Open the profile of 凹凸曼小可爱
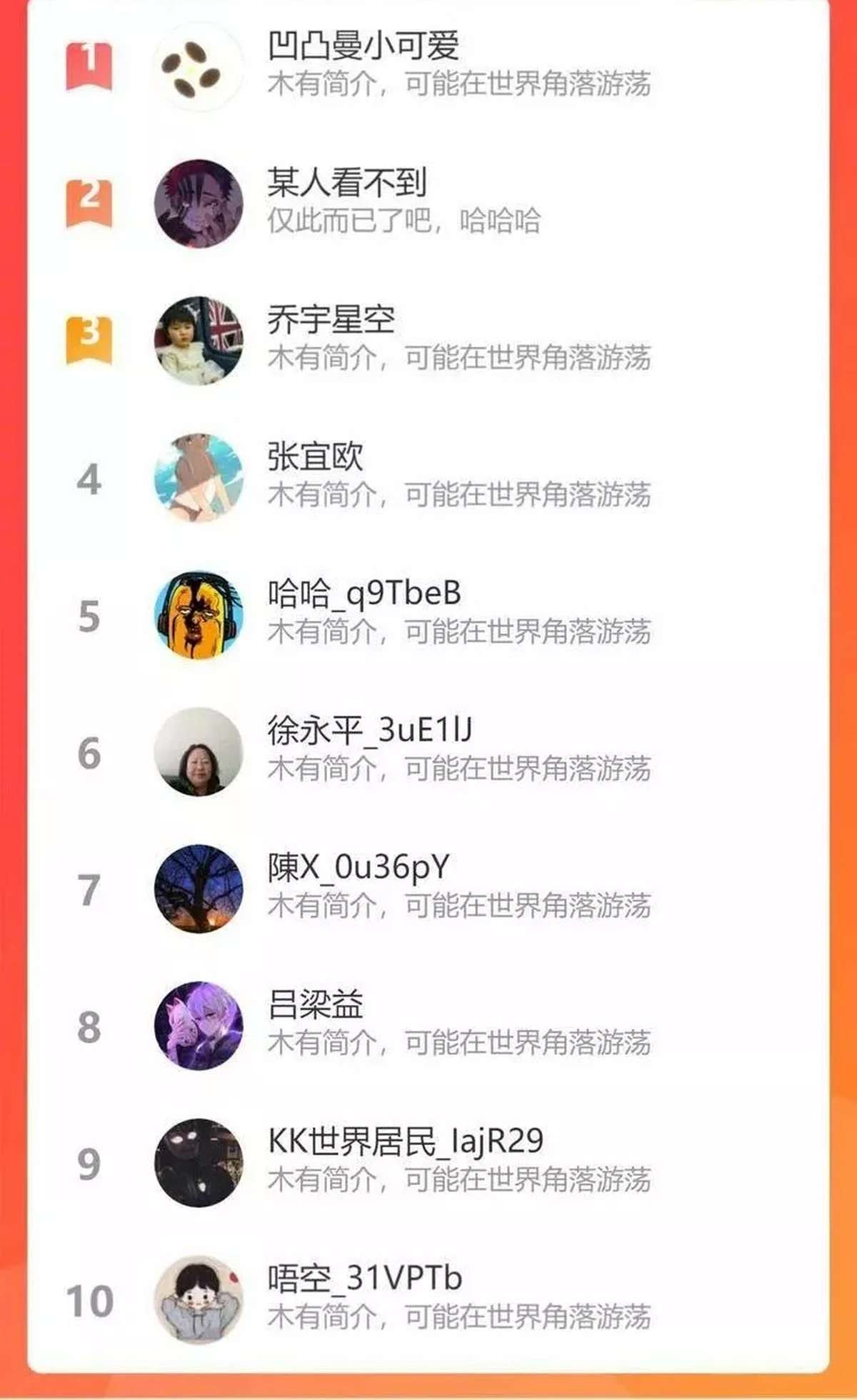 (x=428, y=66)
